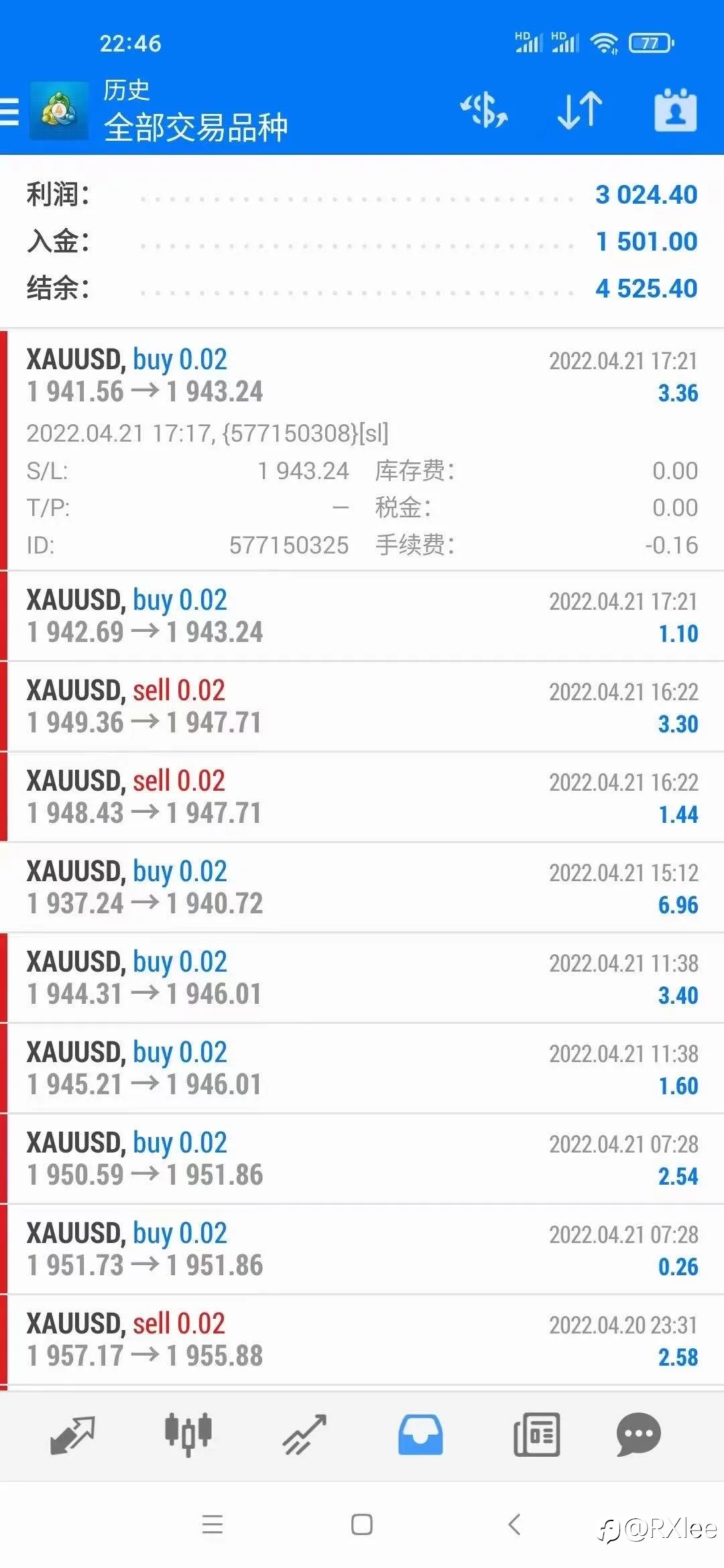Tap the sort arrows icon
724x1568 pixels.
point(580,111)
